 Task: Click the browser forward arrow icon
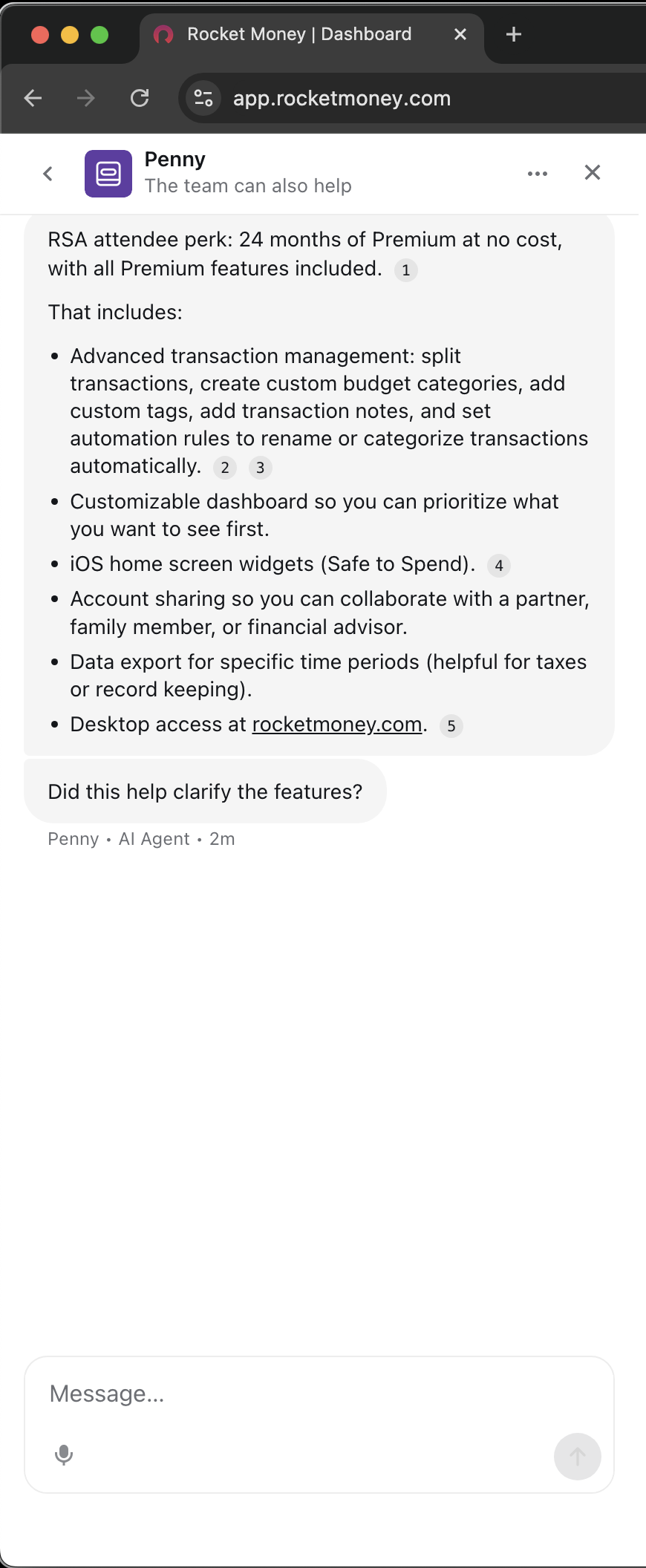click(x=87, y=98)
